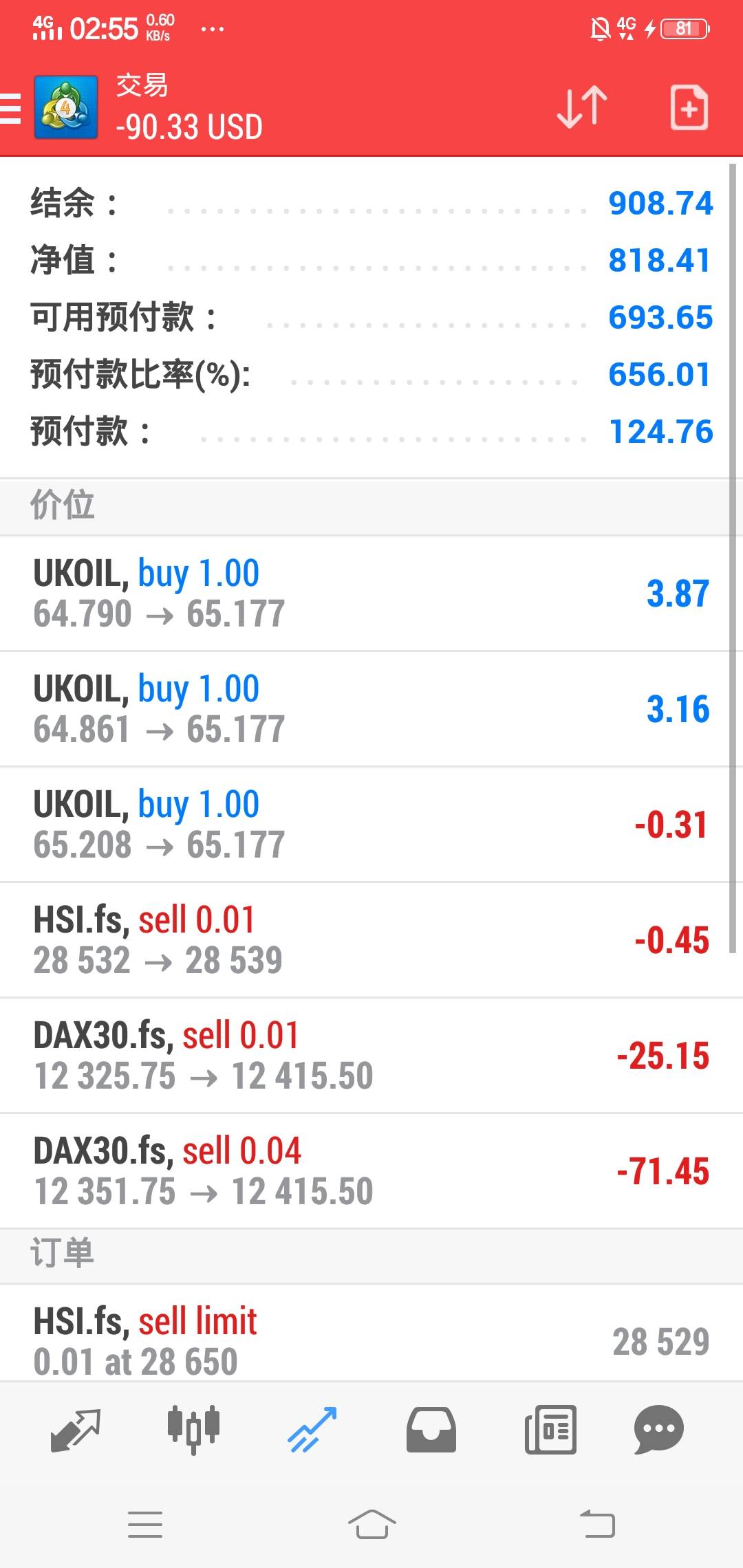
Task: Select the trade tab with trend arrow
Action: point(312,1430)
